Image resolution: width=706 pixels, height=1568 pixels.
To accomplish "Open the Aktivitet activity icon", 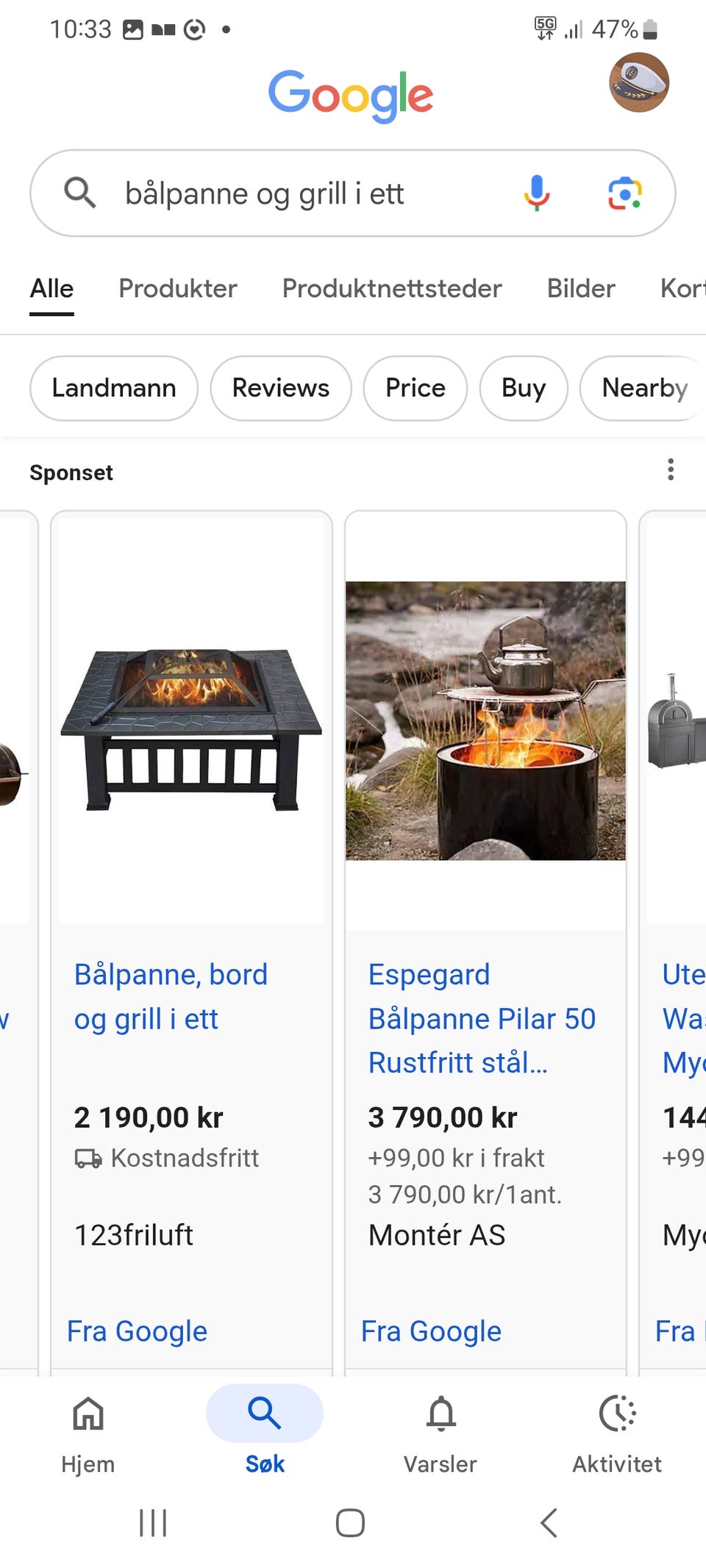I will point(618,1413).
